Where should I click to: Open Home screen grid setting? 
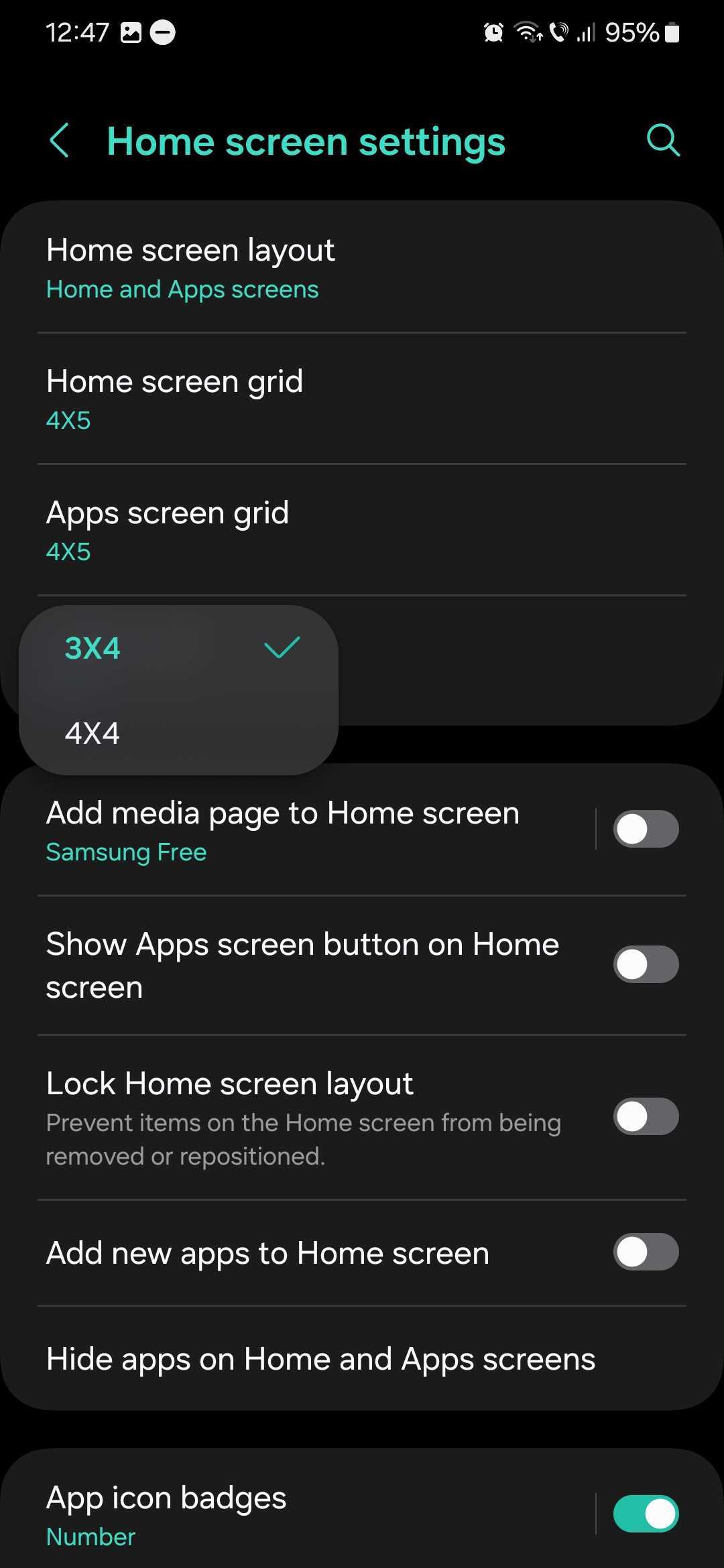pyautogui.click(x=362, y=399)
